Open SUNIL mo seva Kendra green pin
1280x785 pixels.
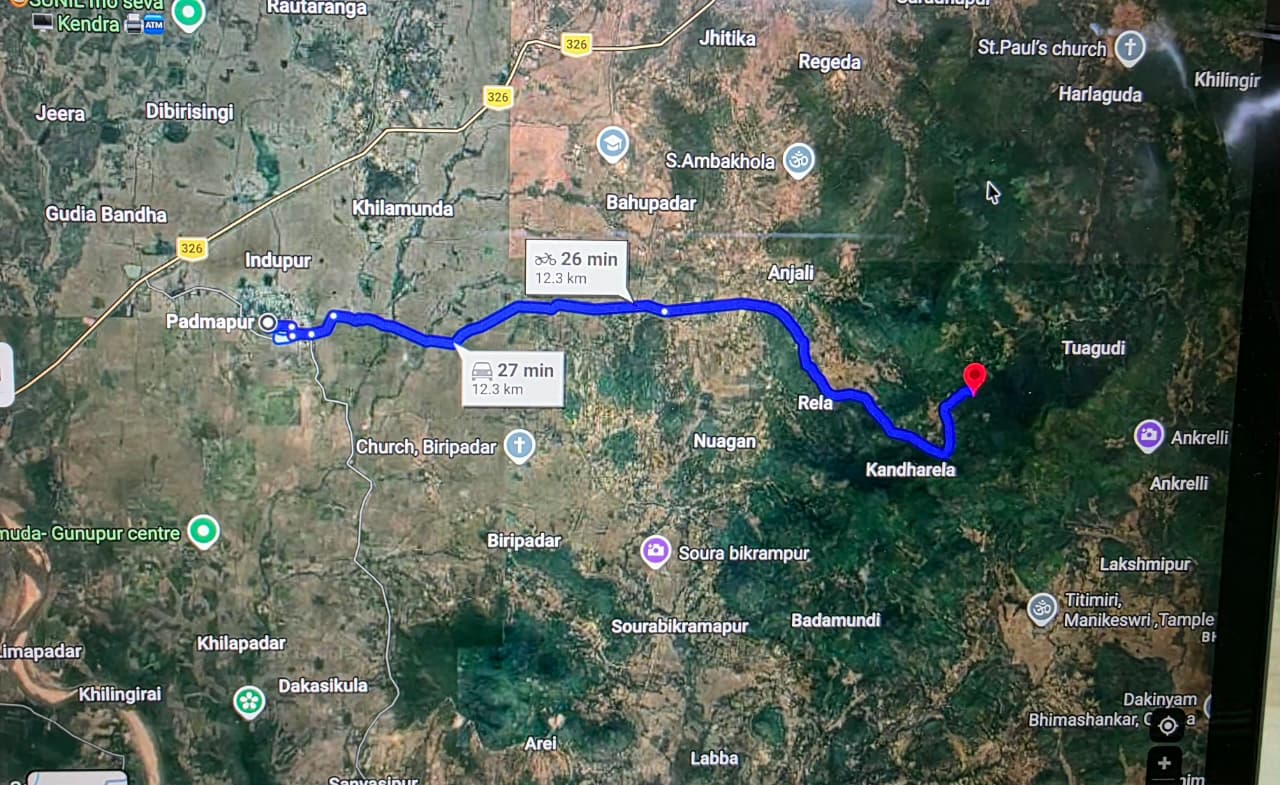click(188, 14)
